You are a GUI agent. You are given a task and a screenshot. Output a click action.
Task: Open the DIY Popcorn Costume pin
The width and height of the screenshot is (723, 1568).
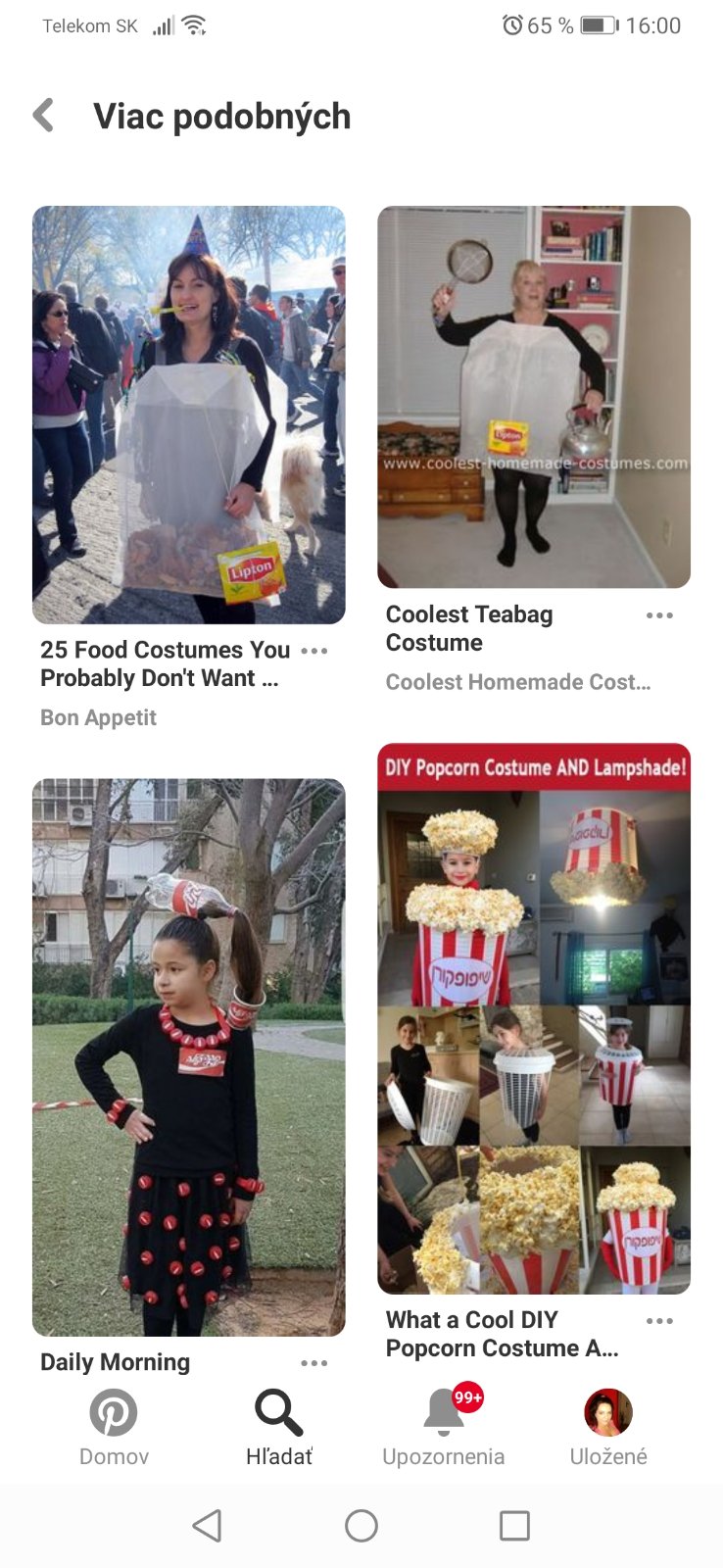(x=534, y=1019)
